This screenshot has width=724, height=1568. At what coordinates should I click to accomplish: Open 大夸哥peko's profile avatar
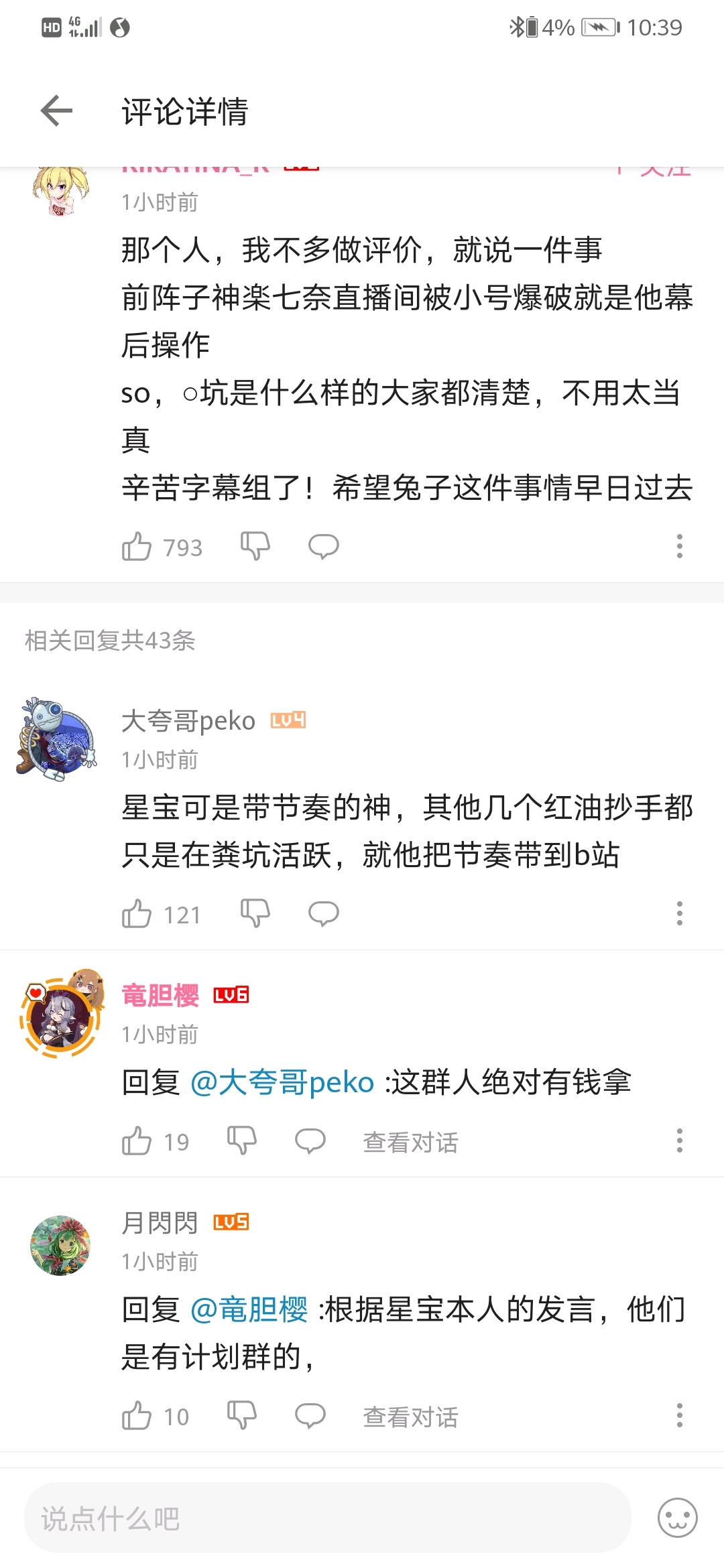[x=58, y=740]
